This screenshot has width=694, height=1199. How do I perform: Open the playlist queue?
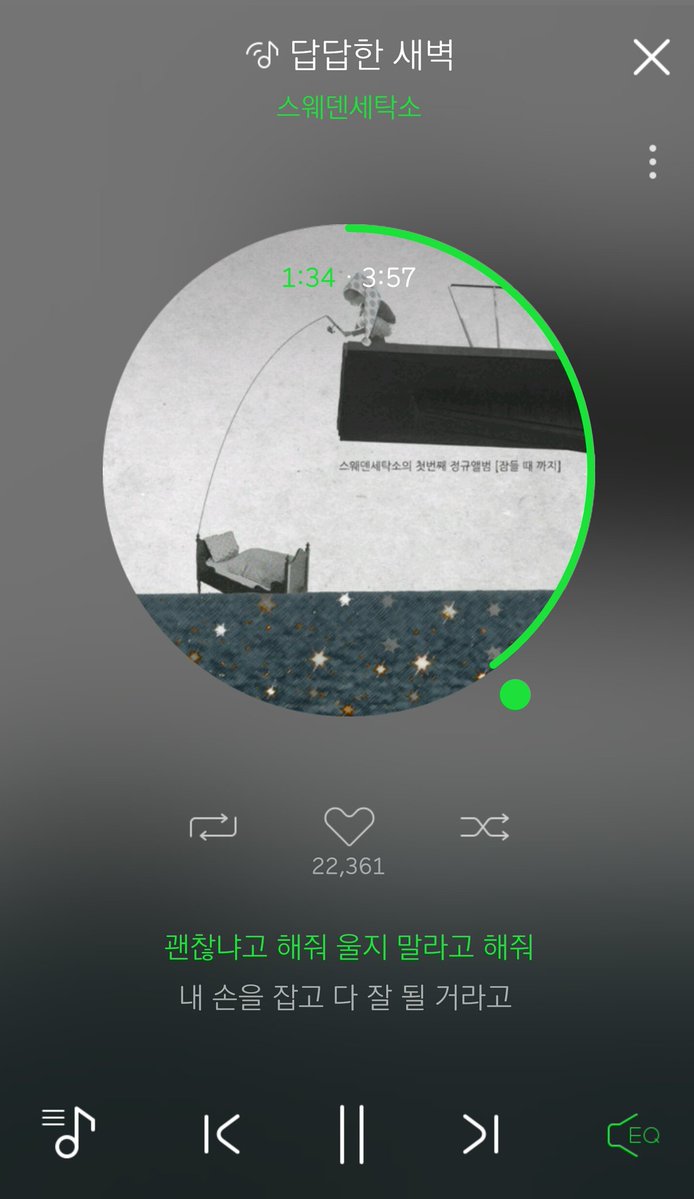tap(68, 1132)
